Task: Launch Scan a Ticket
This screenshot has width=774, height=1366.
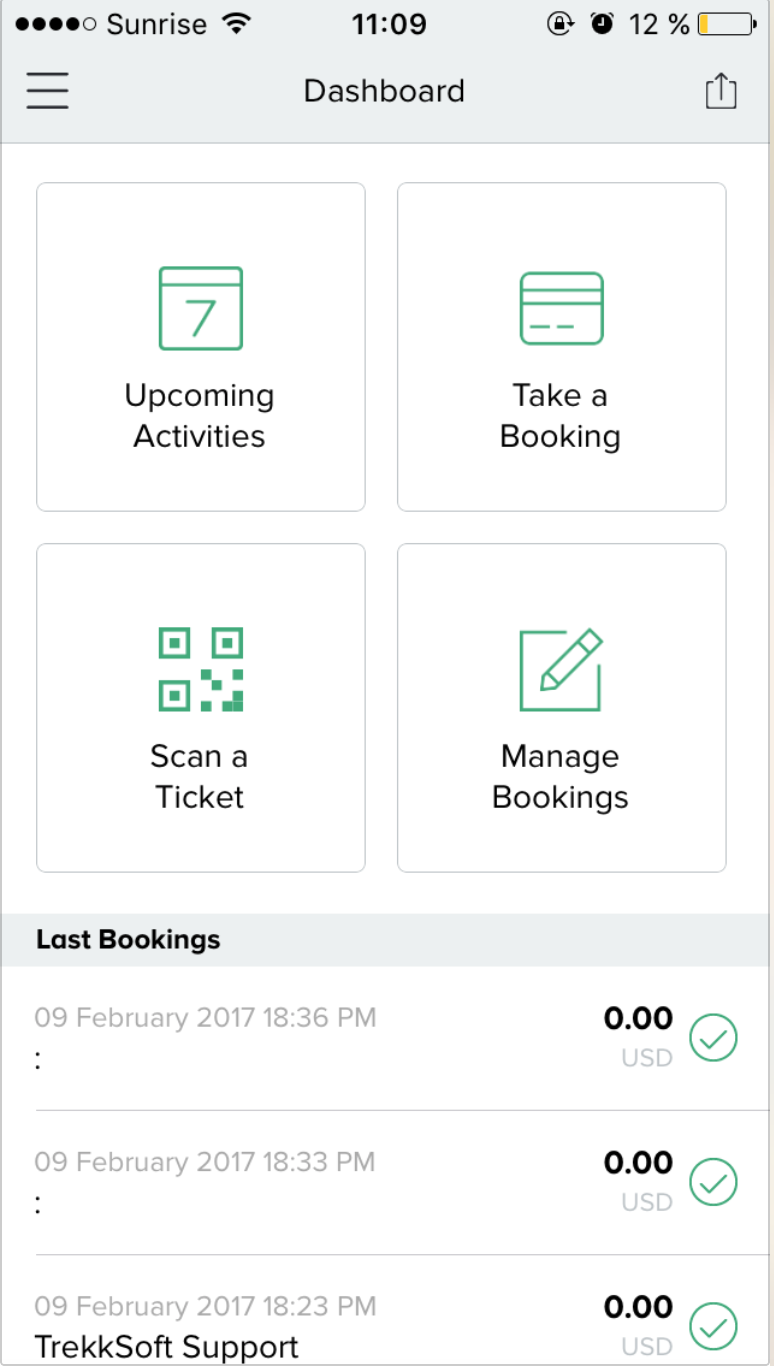Action: [201, 708]
